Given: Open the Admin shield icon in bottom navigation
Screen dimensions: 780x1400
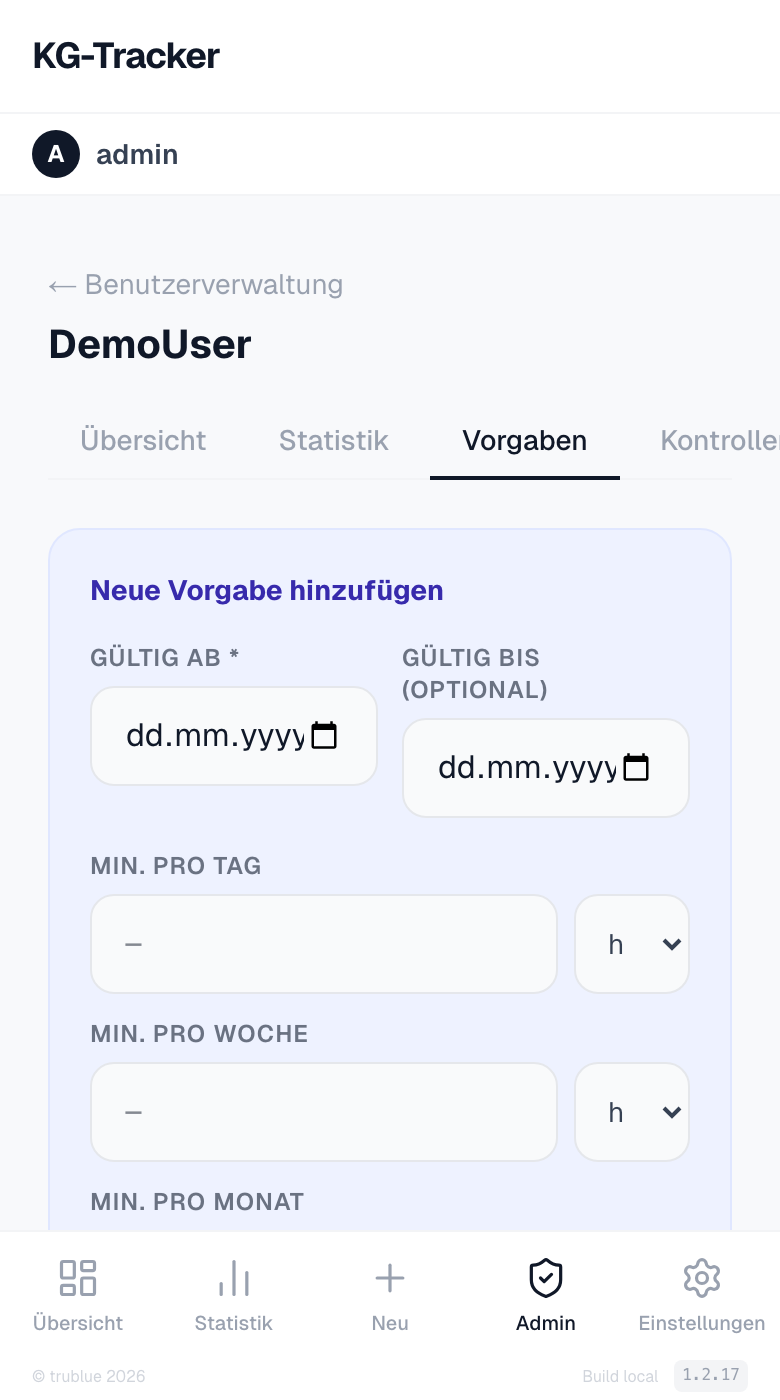Looking at the screenshot, I should click(545, 1278).
